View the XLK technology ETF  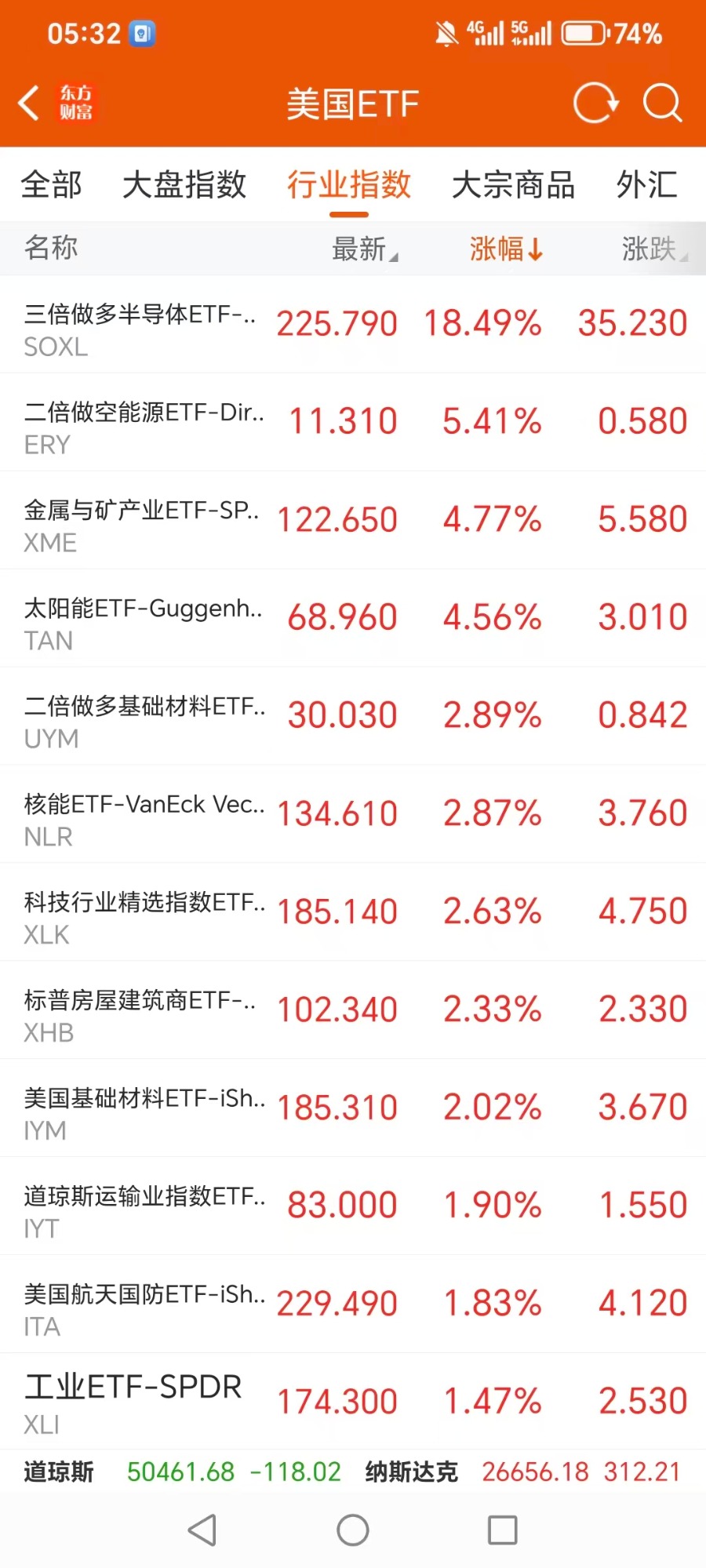pos(353,912)
